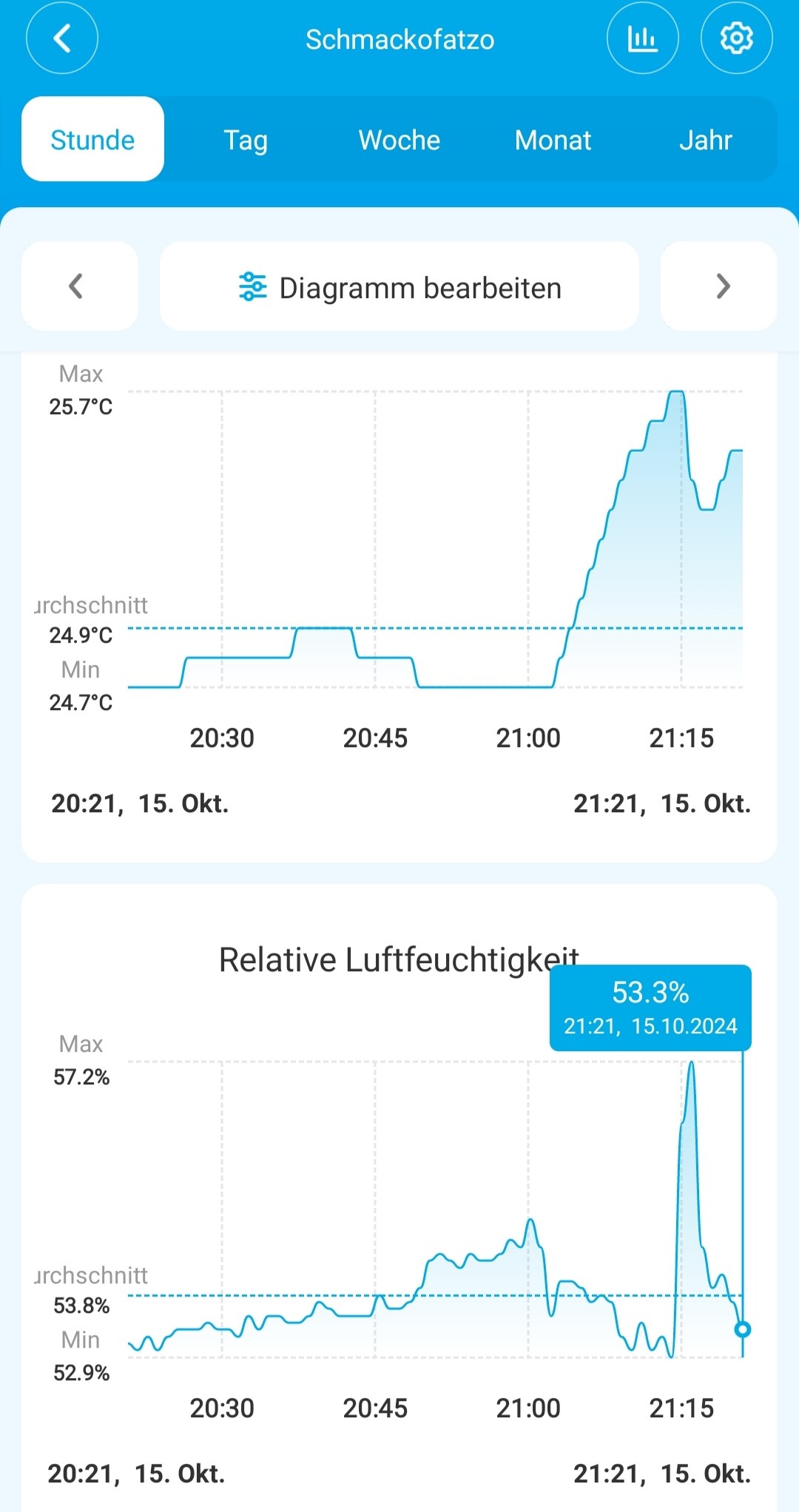Open the chart statistics icon

click(642, 38)
